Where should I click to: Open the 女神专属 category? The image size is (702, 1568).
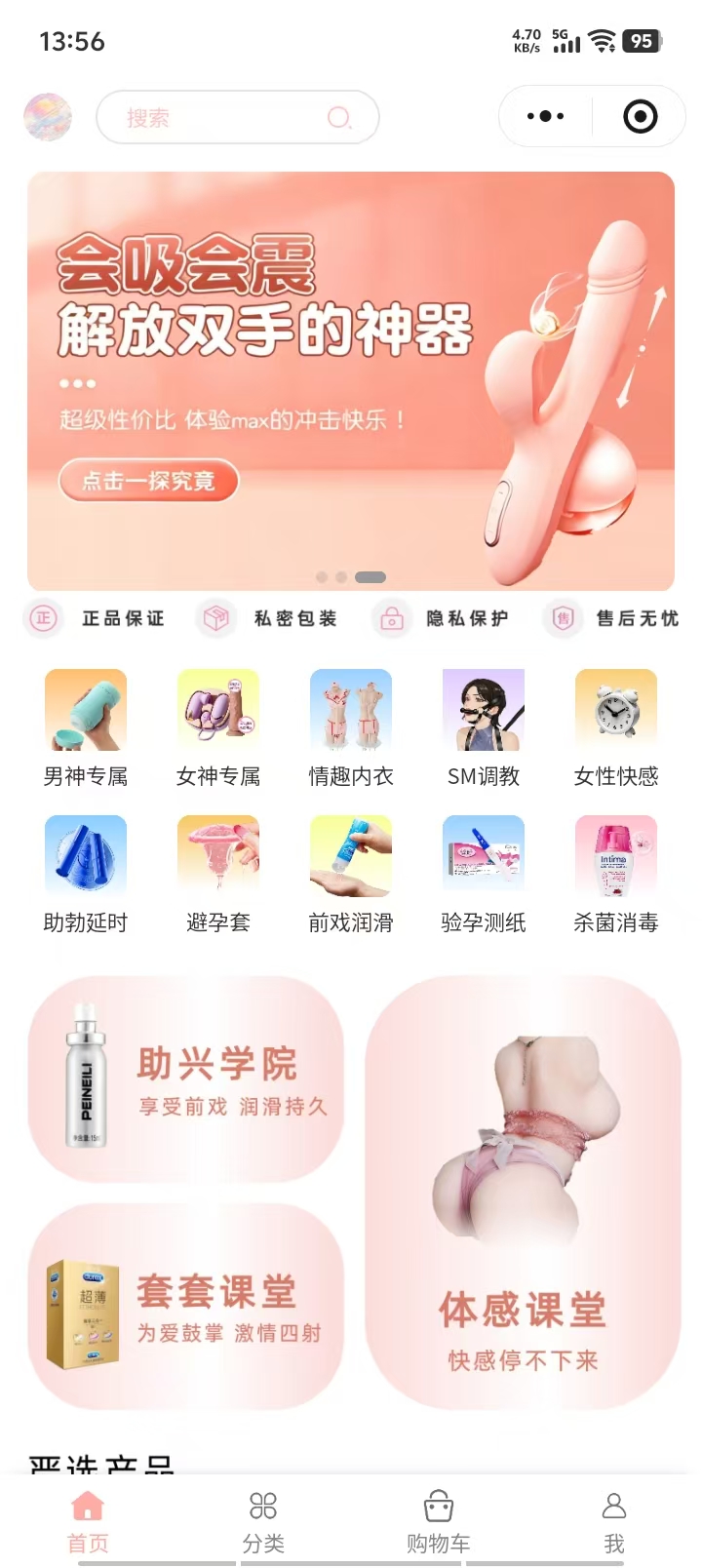[218, 727]
